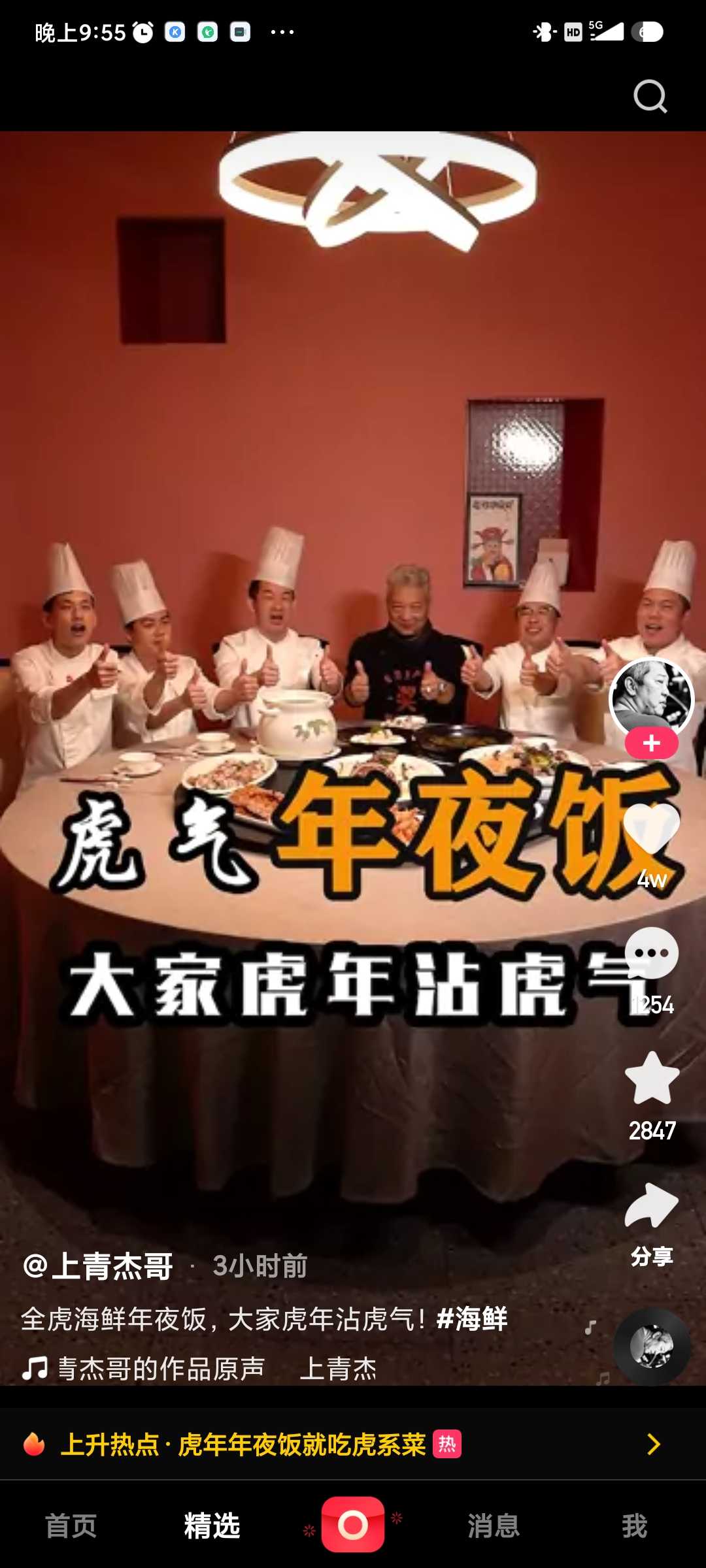Image resolution: width=706 pixels, height=1568 pixels.
Task: Open the creator's profile avatar
Action: (651, 699)
